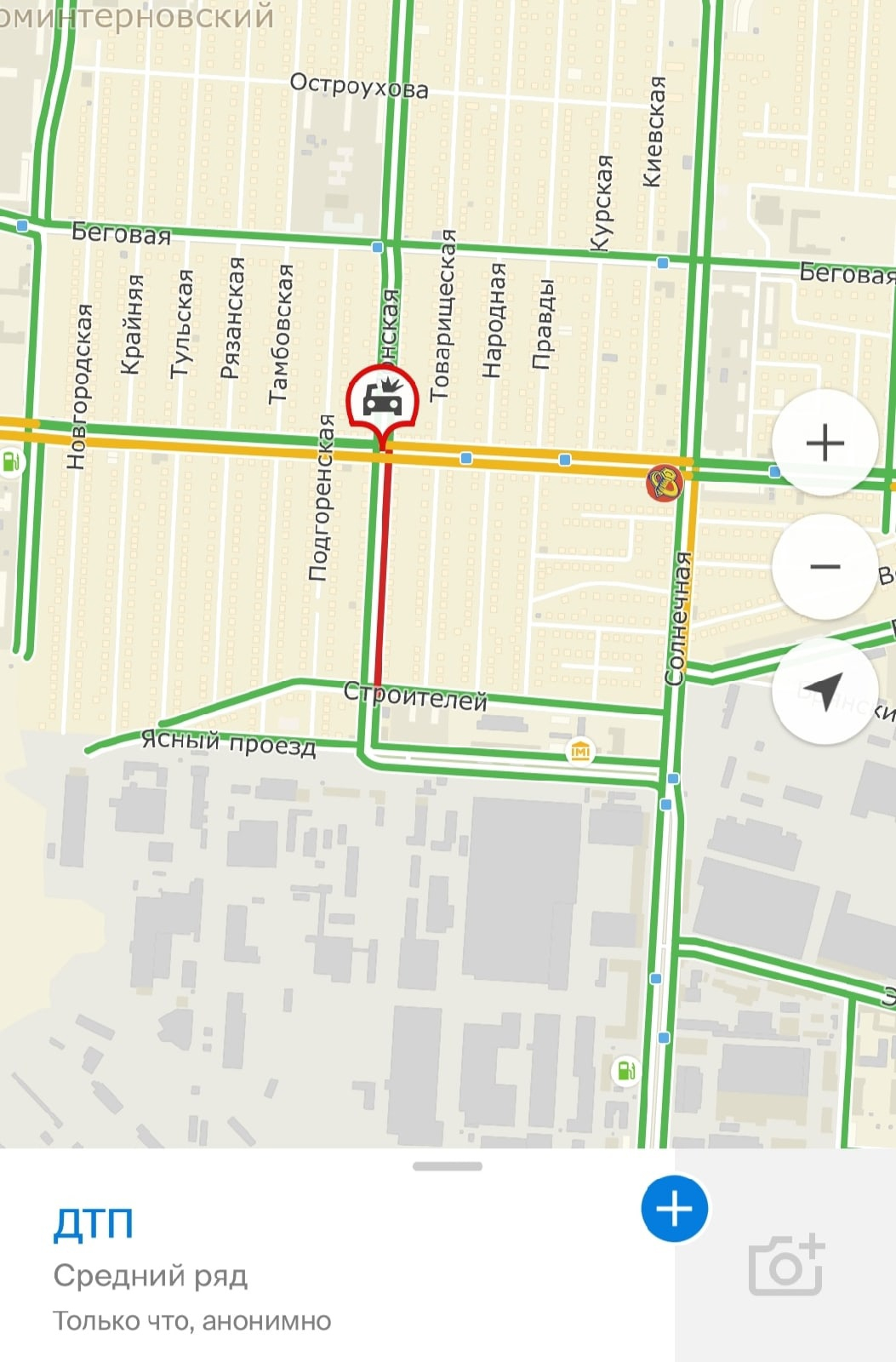Zoom in on the map

coord(825,444)
